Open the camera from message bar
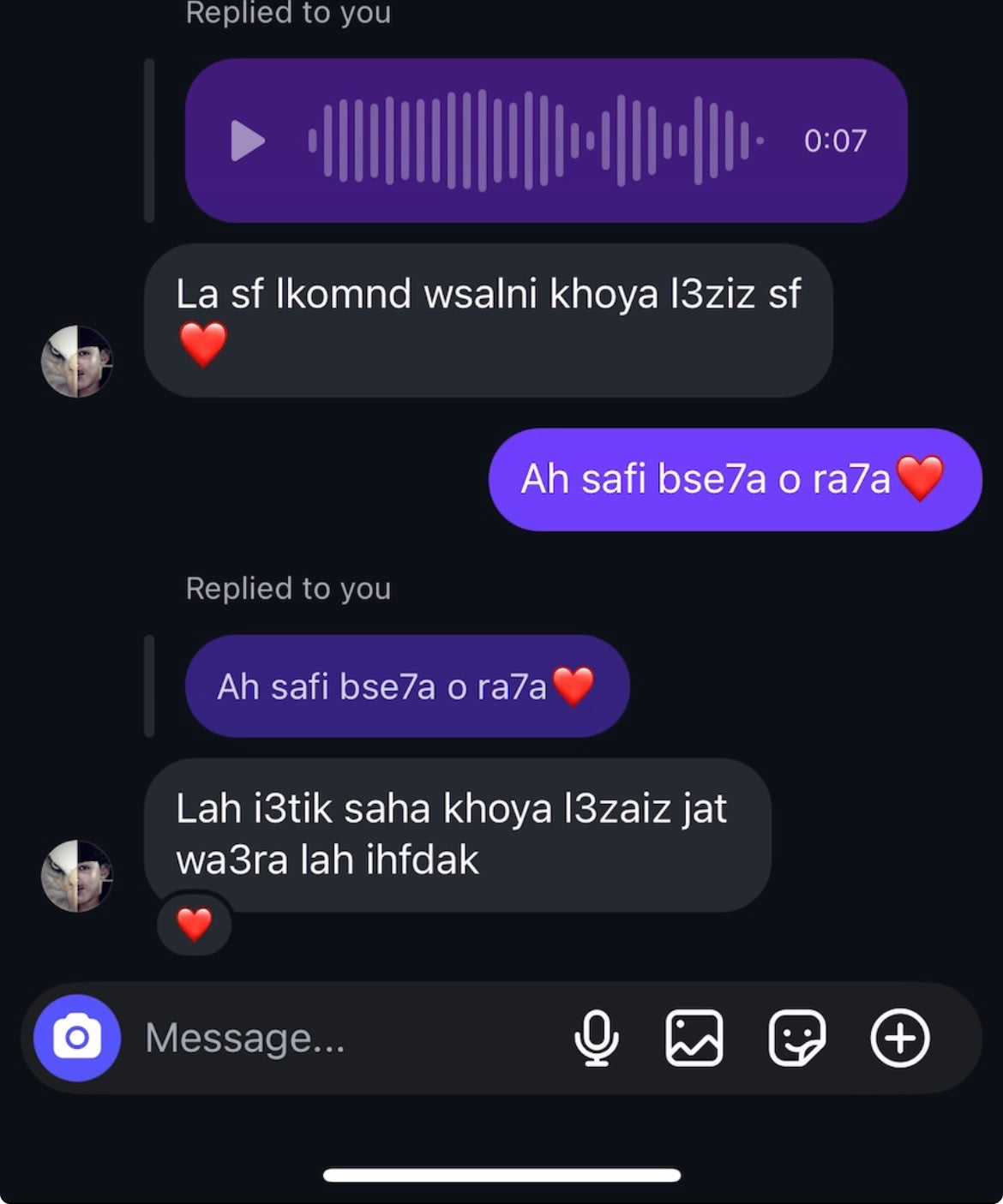 tap(77, 1038)
